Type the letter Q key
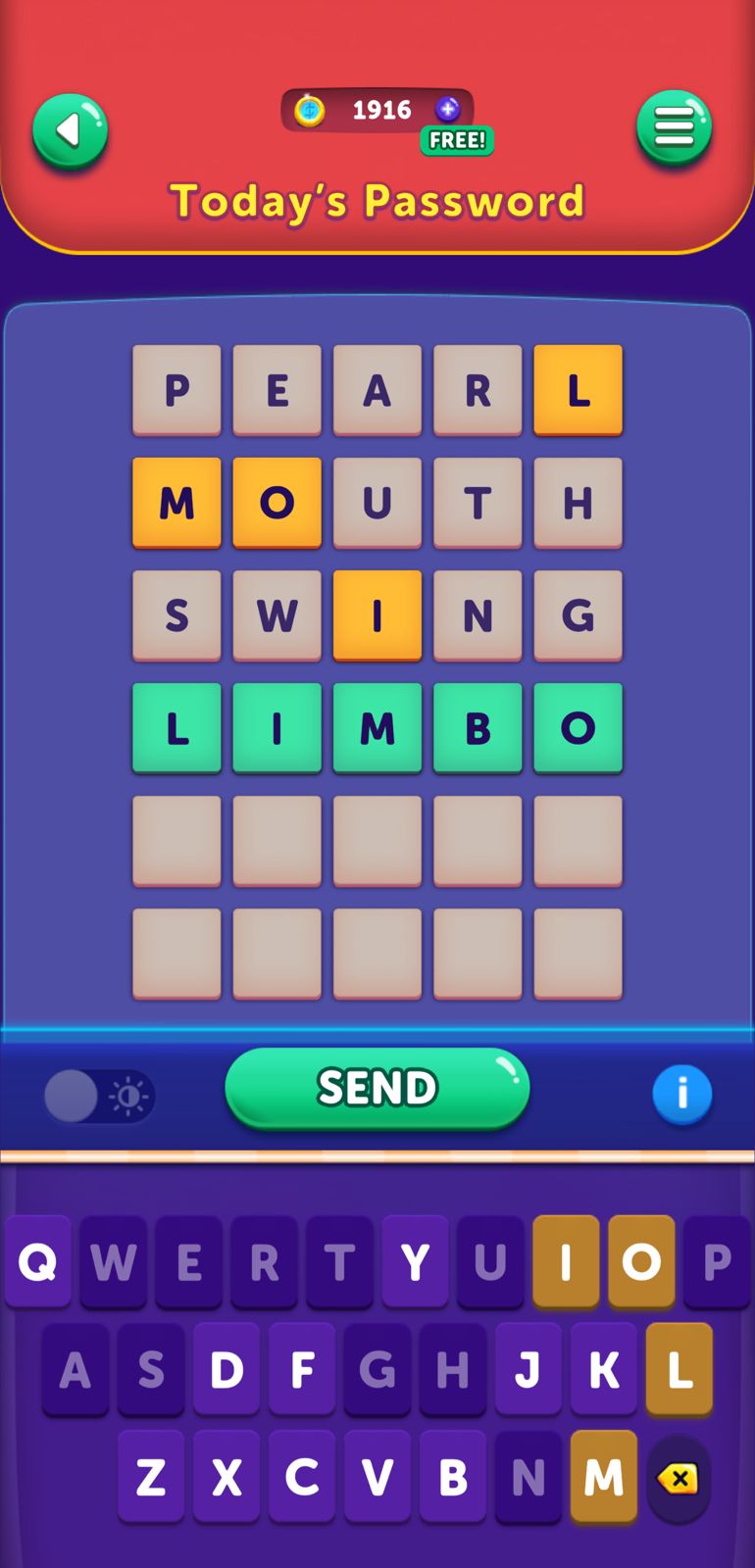755x1568 pixels. 38,1262
